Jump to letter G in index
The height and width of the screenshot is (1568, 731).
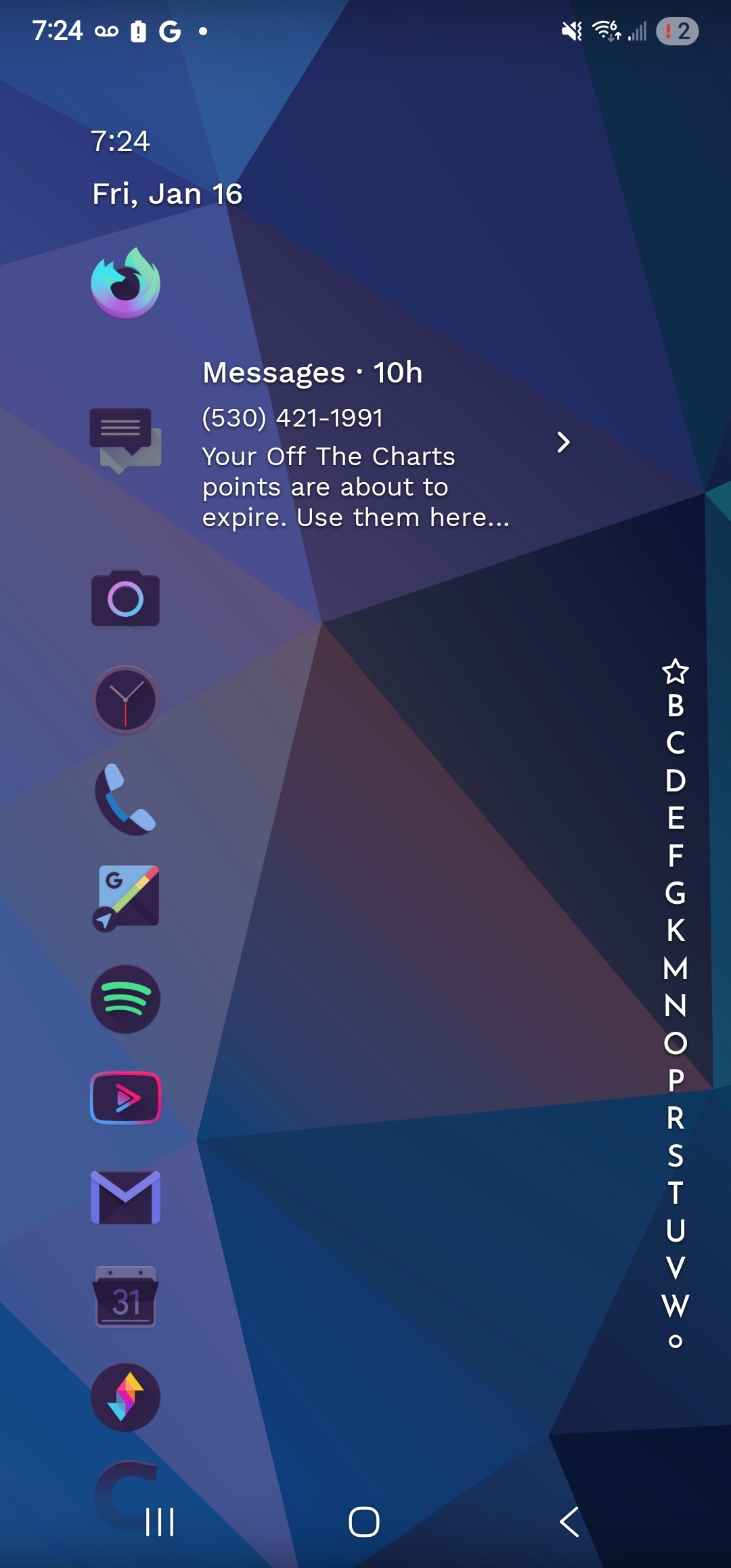coord(675,894)
